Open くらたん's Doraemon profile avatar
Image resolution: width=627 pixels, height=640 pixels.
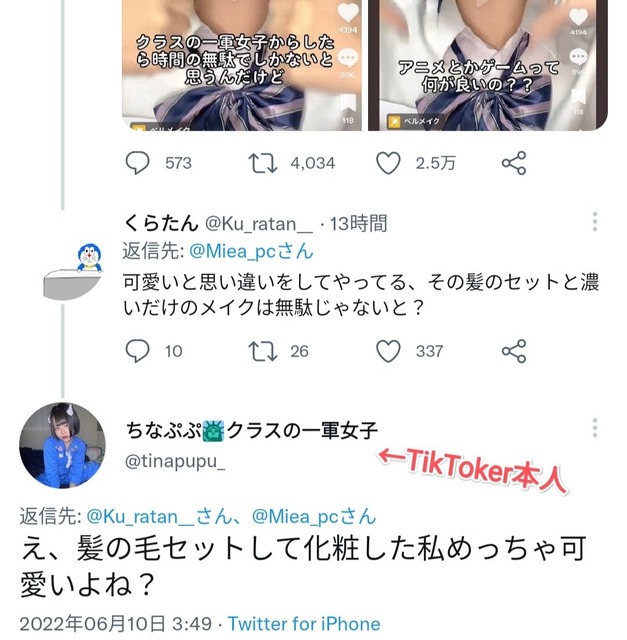pos(73,271)
